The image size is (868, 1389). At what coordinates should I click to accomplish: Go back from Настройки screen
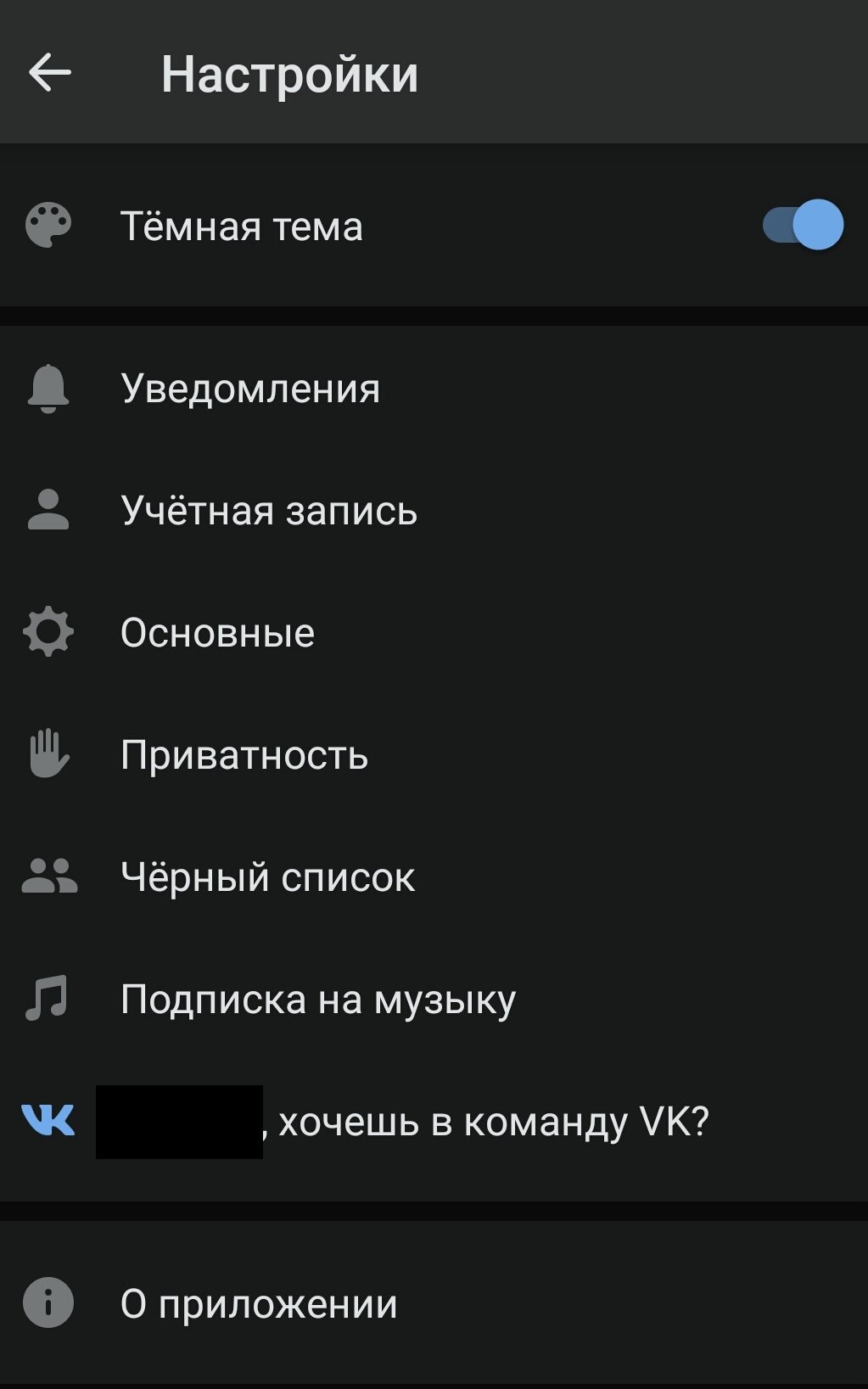coord(49,73)
